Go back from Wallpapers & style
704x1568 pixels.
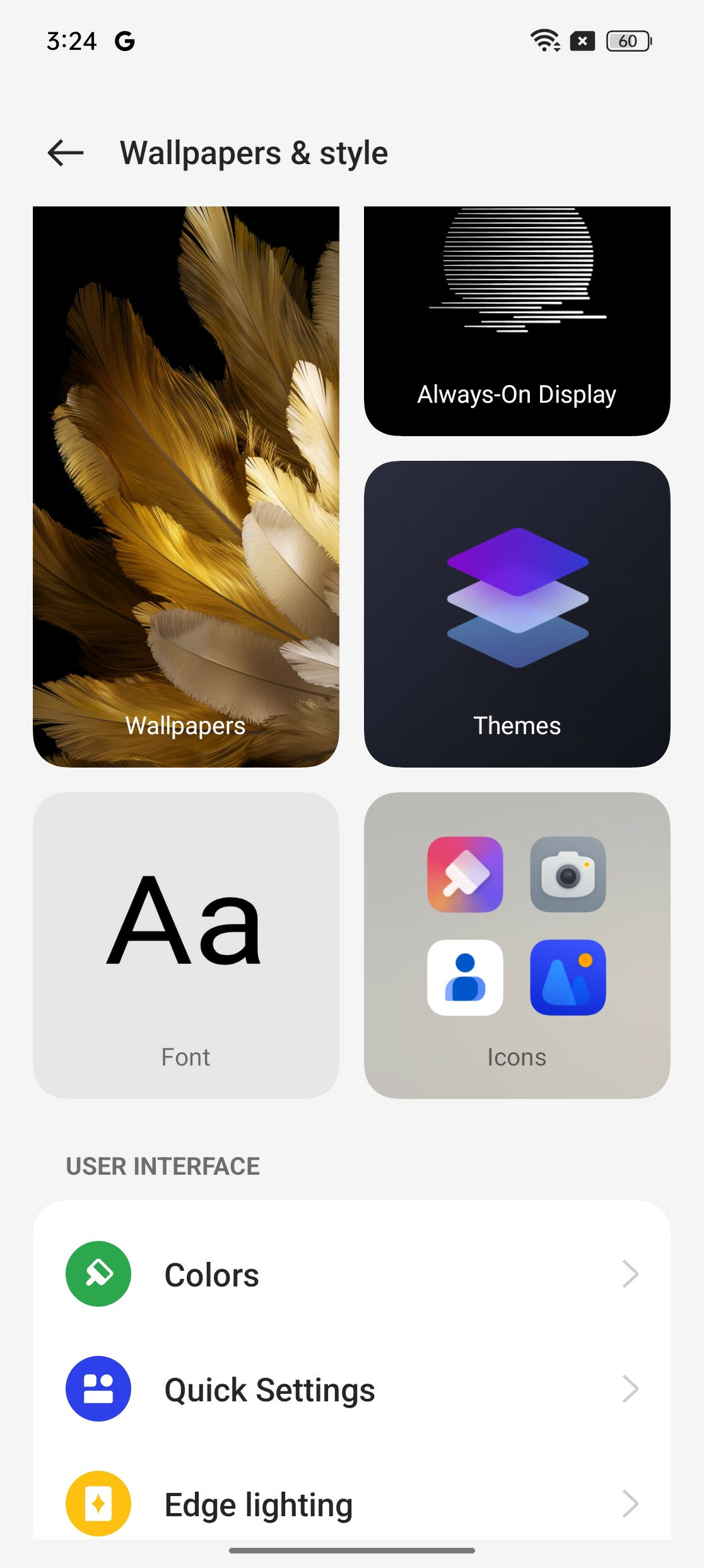click(66, 153)
